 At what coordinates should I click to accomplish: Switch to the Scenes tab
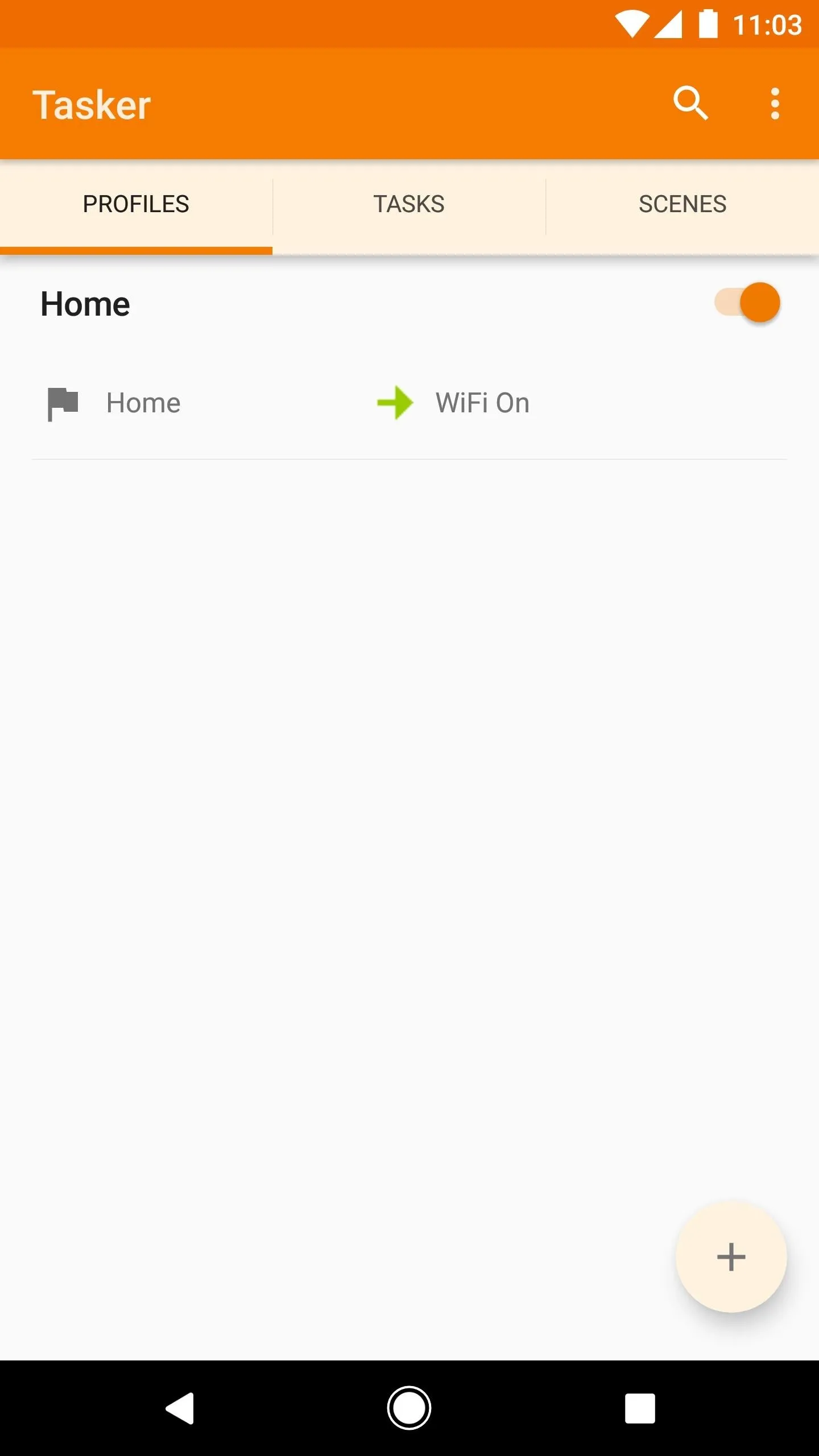click(x=682, y=205)
